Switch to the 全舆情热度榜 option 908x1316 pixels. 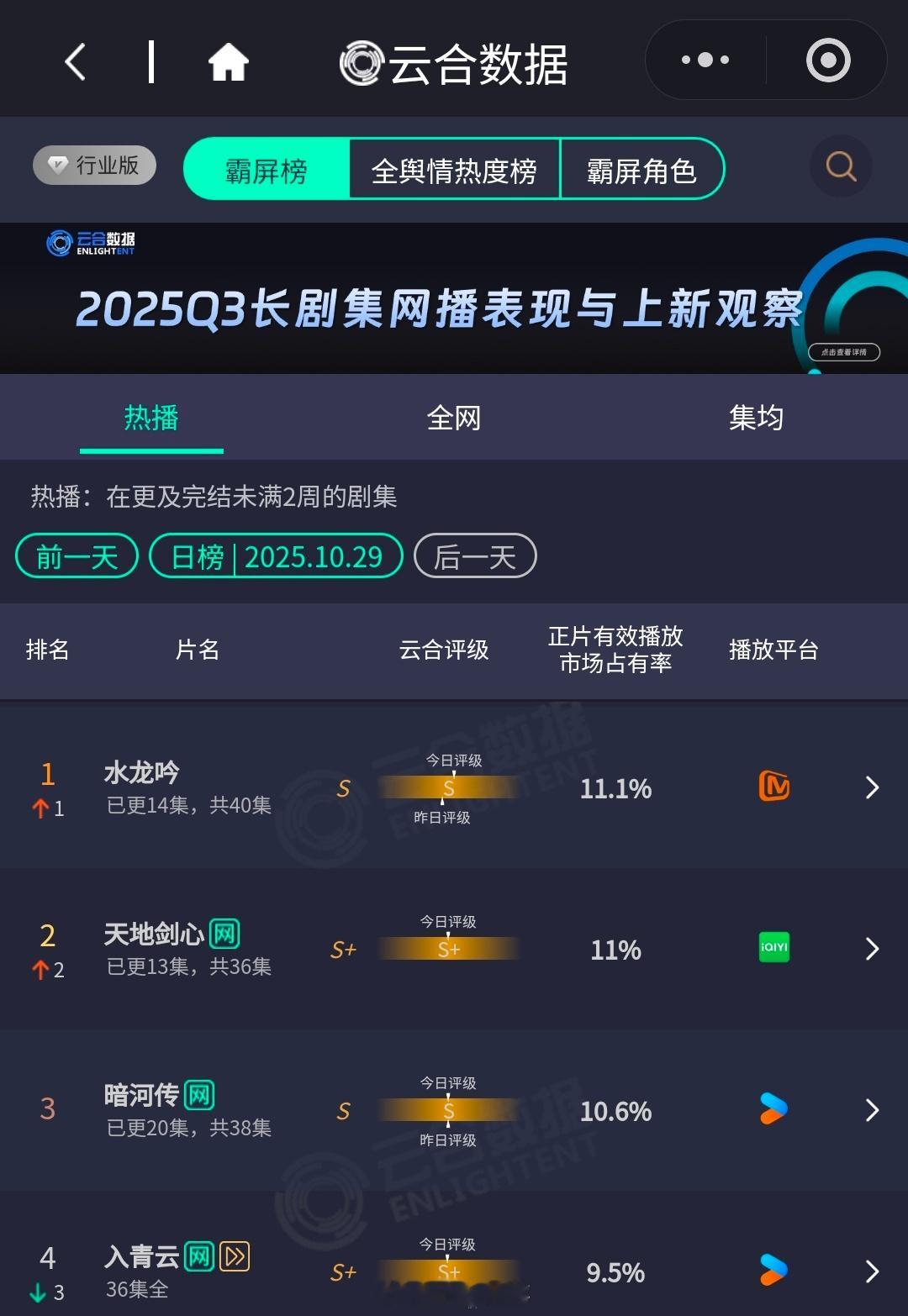(x=455, y=169)
